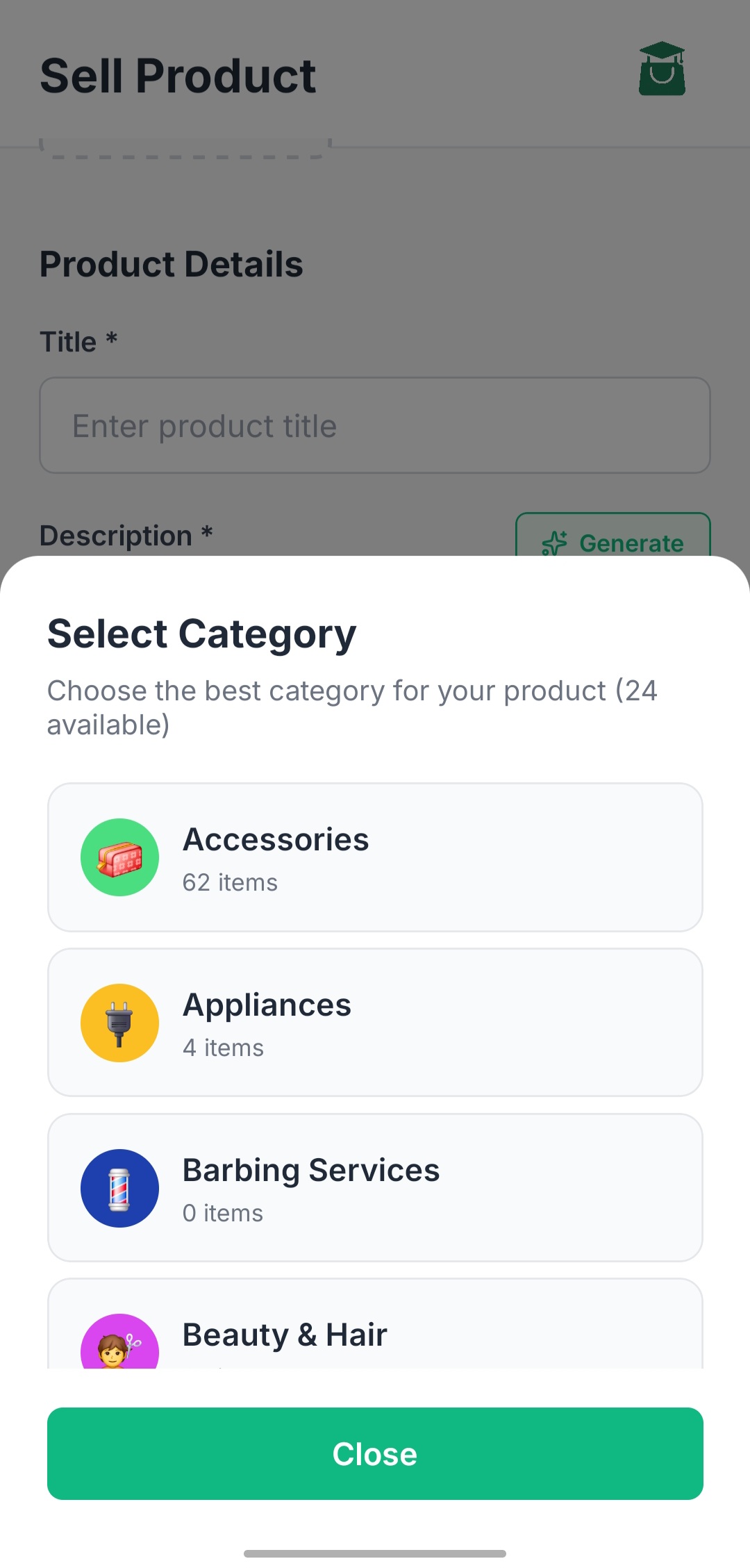Tap the haircut emoji for Beauty & Hair
Screen dimensions: 750x1568
119,1344
